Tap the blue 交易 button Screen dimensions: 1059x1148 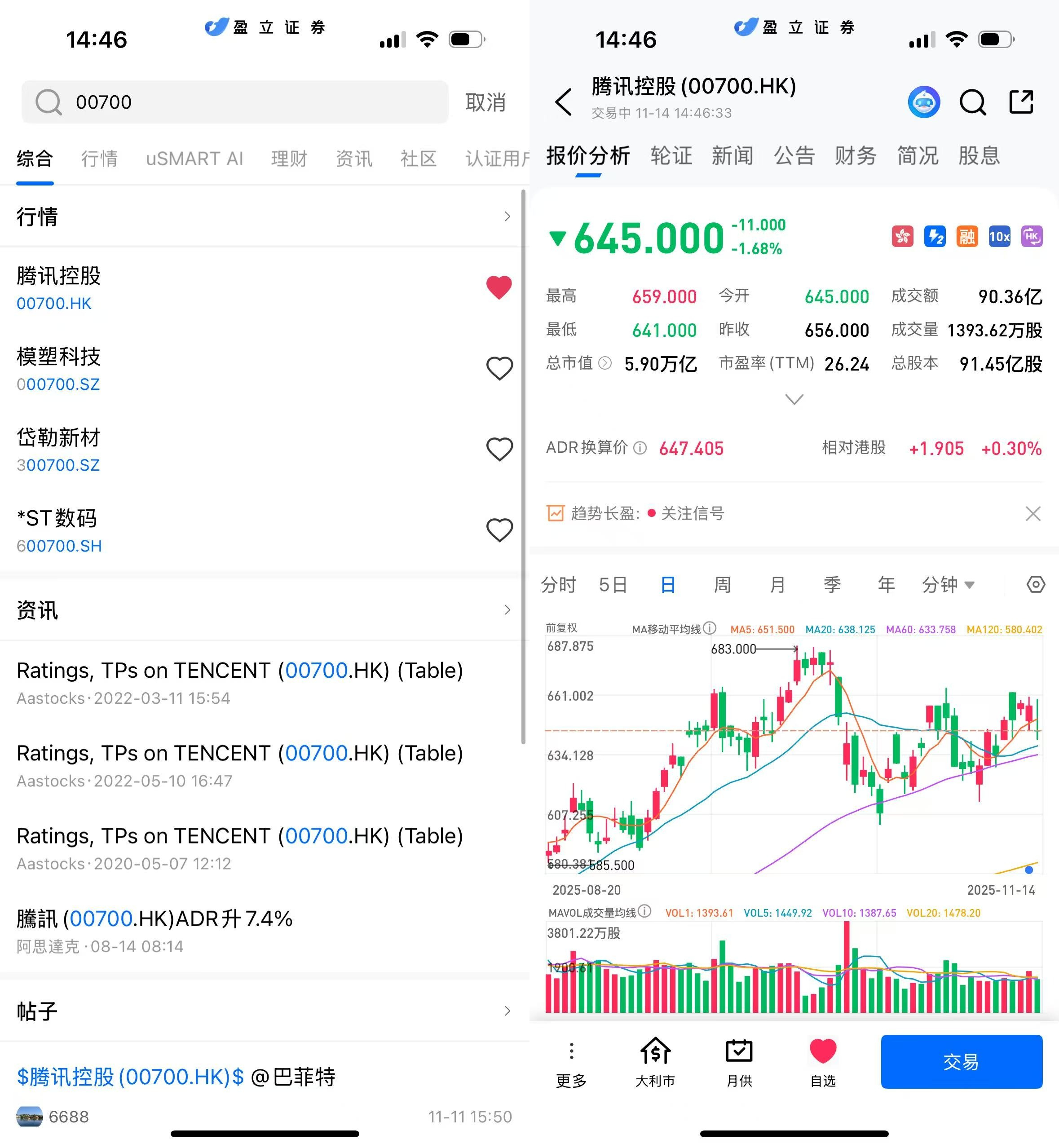point(961,1061)
